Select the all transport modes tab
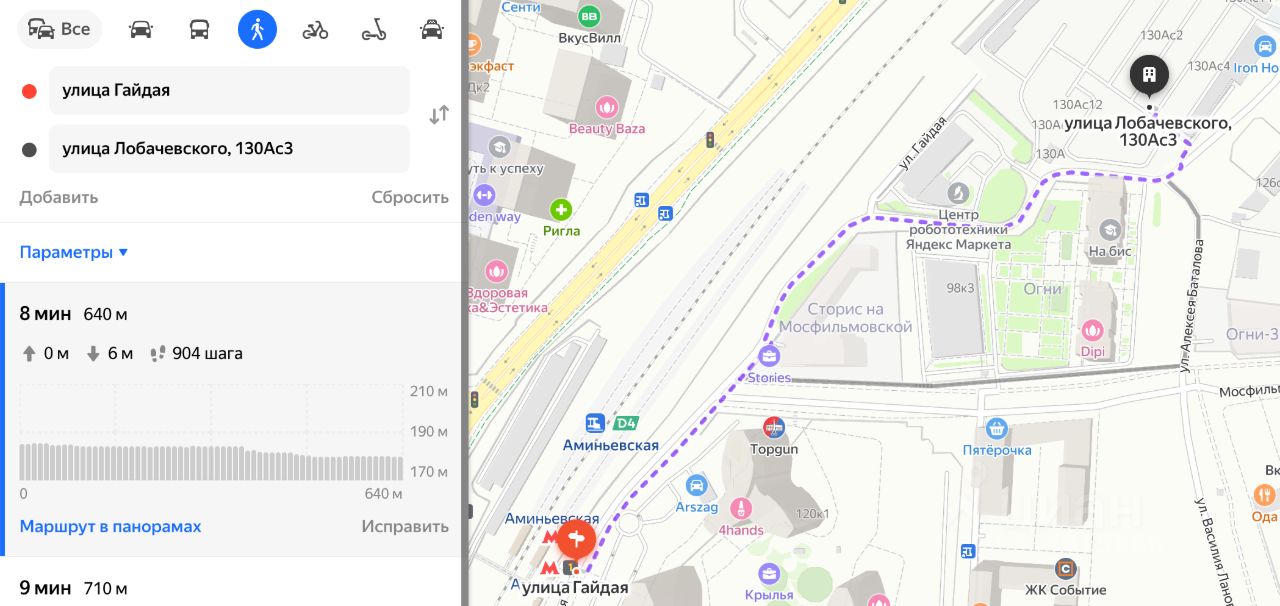 (59, 29)
